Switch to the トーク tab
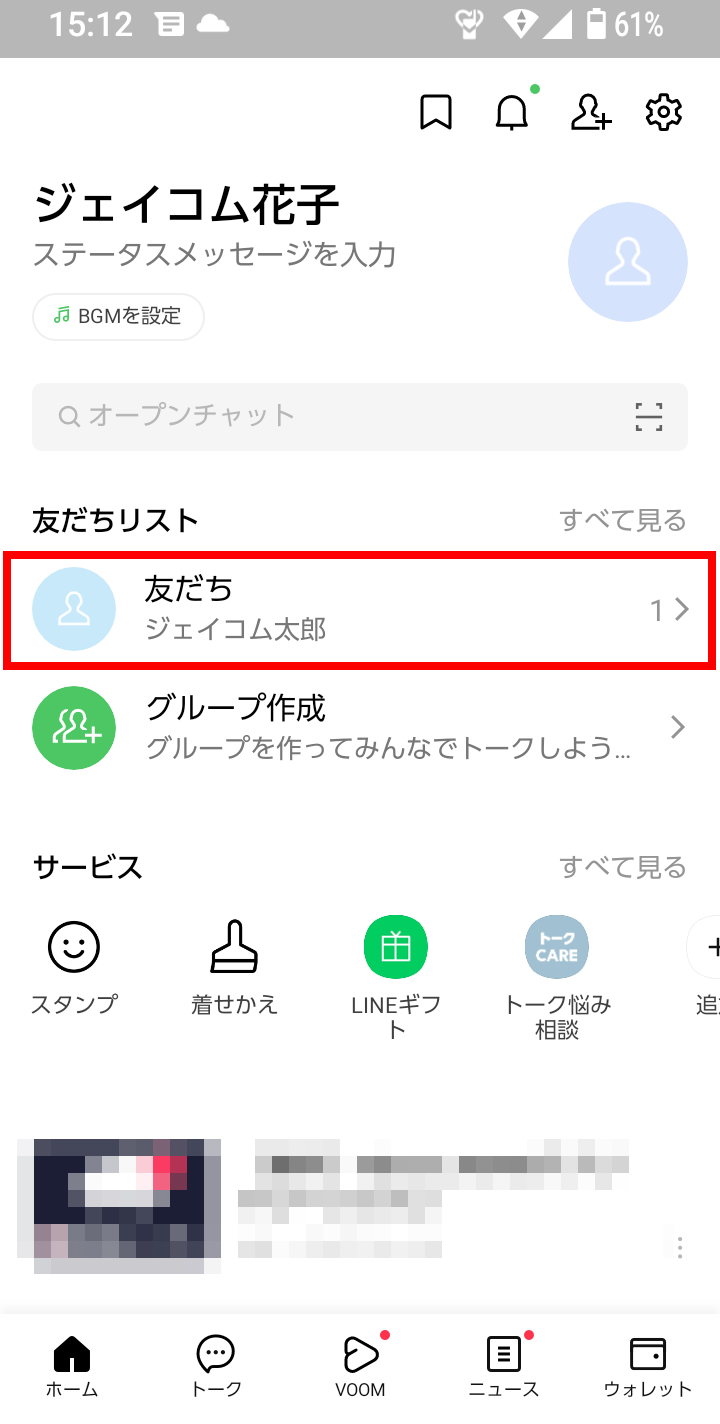 coord(216,1368)
